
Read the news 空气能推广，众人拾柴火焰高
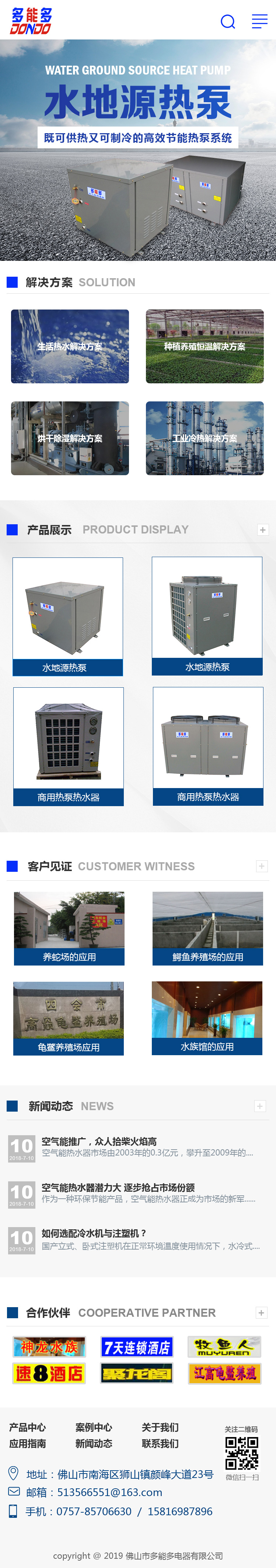(99, 1141)
